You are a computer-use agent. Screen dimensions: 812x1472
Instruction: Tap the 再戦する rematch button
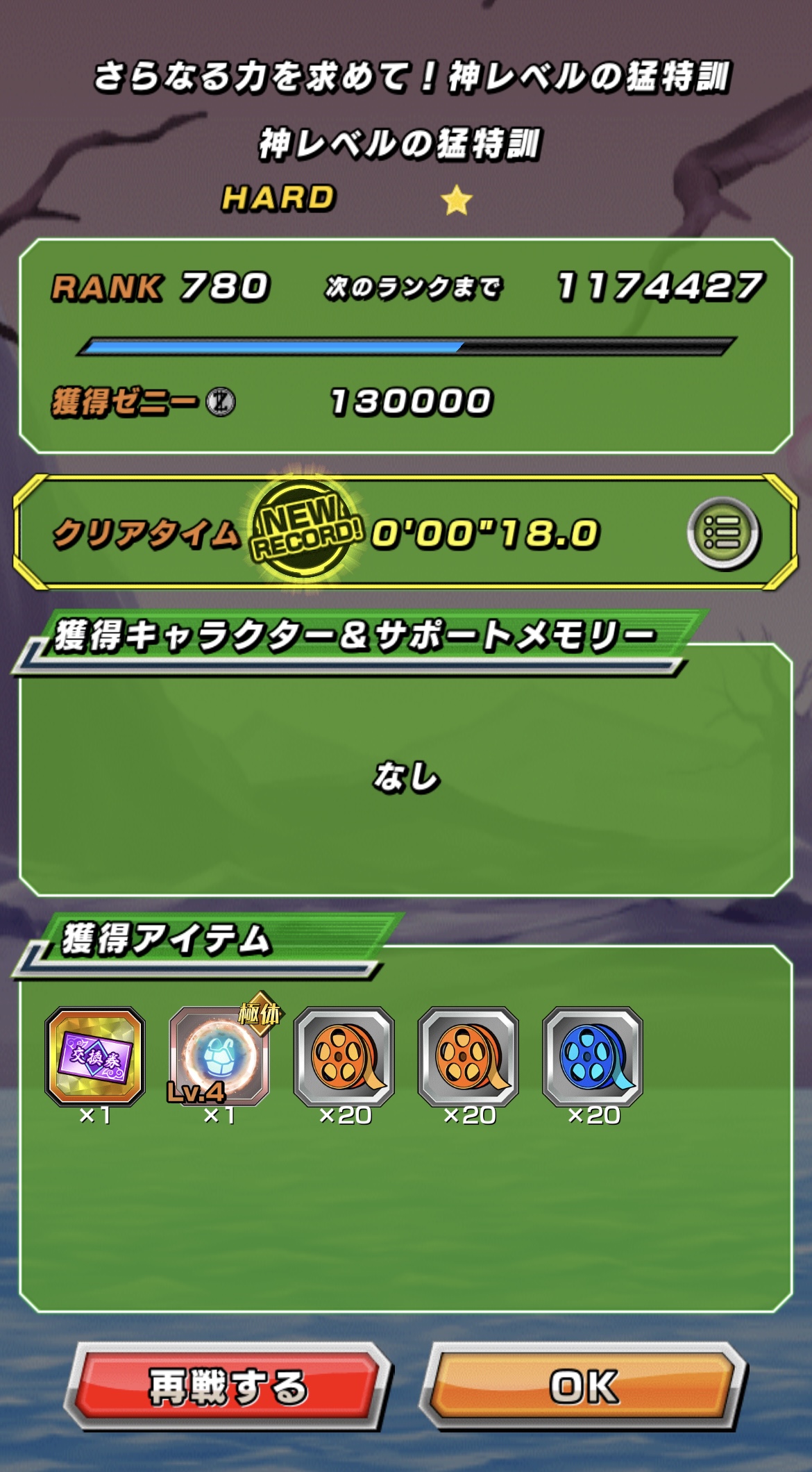coord(228,1386)
